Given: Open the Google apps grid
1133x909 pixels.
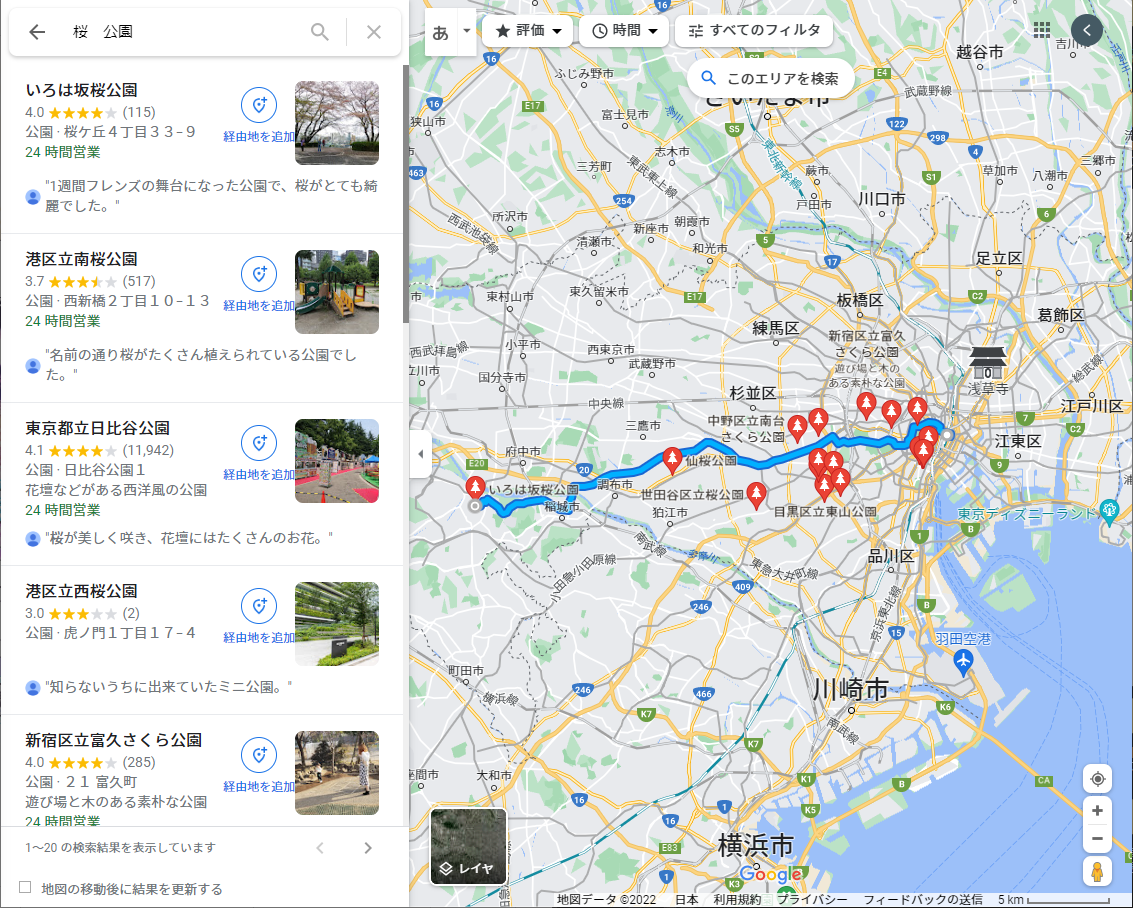Looking at the screenshot, I should [1042, 30].
